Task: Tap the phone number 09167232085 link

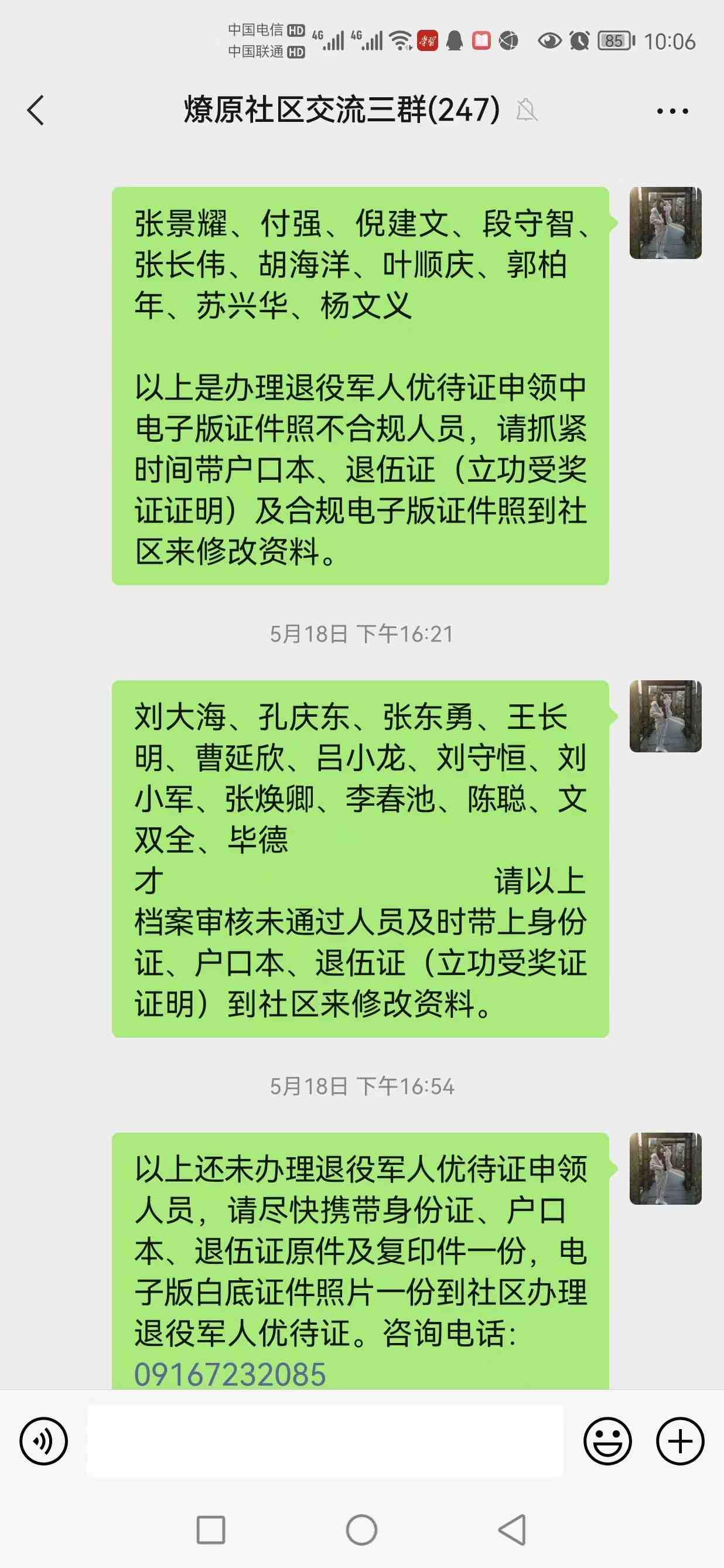Action: (x=230, y=1374)
